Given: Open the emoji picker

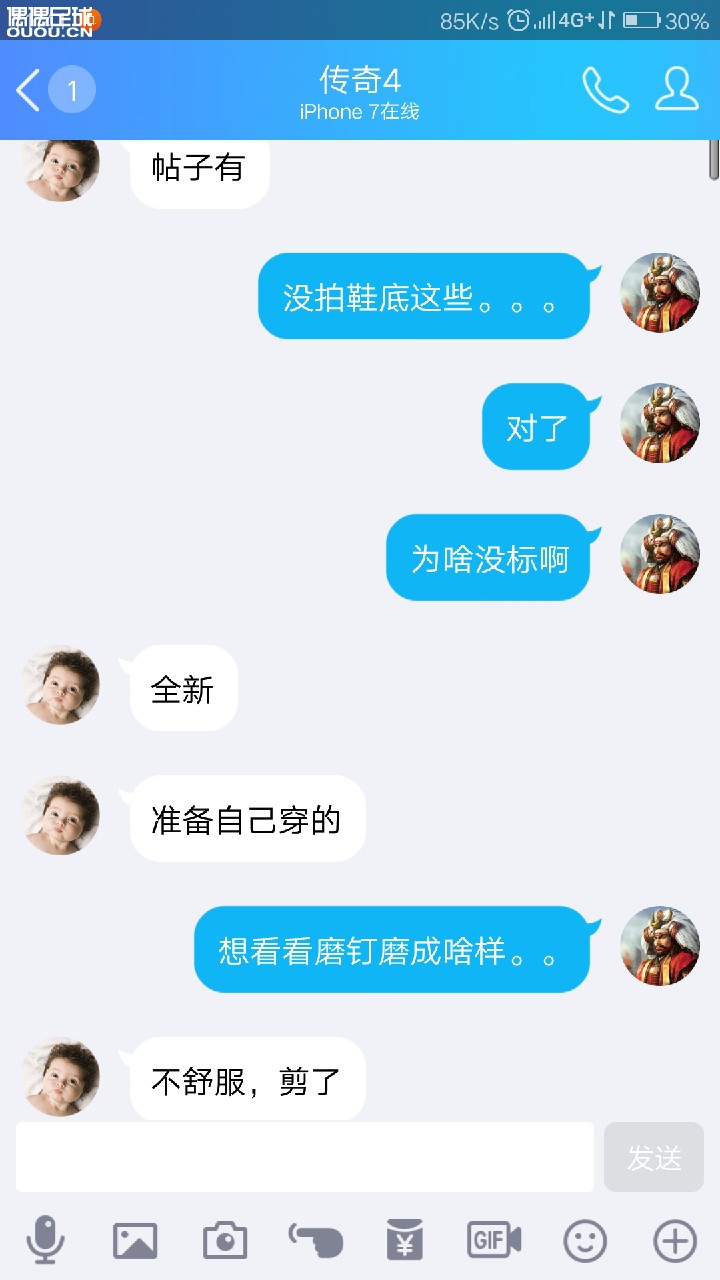Looking at the screenshot, I should (x=585, y=1241).
